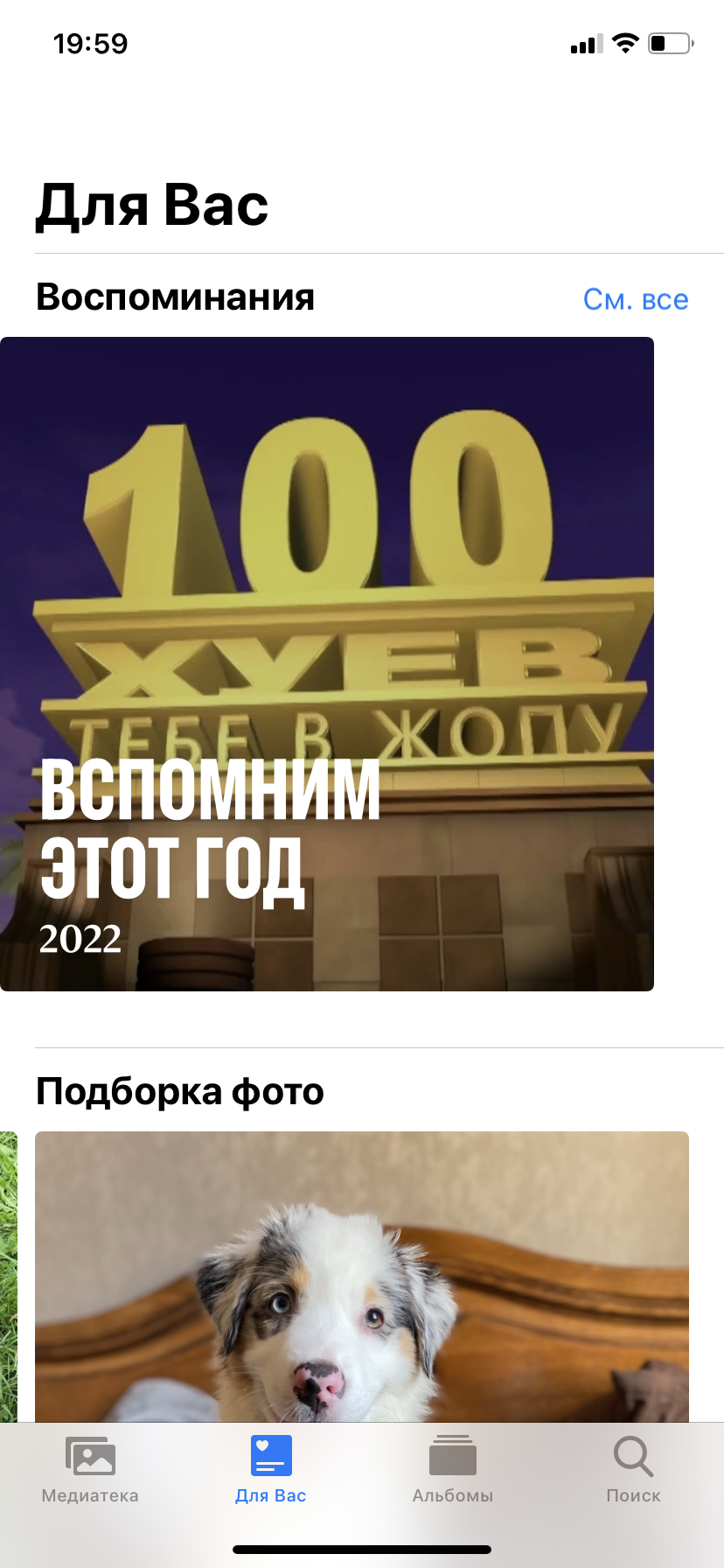The width and height of the screenshot is (724, 1568).
Task: Select the Для Вас tab
Action: click(x=271, y=1470)
